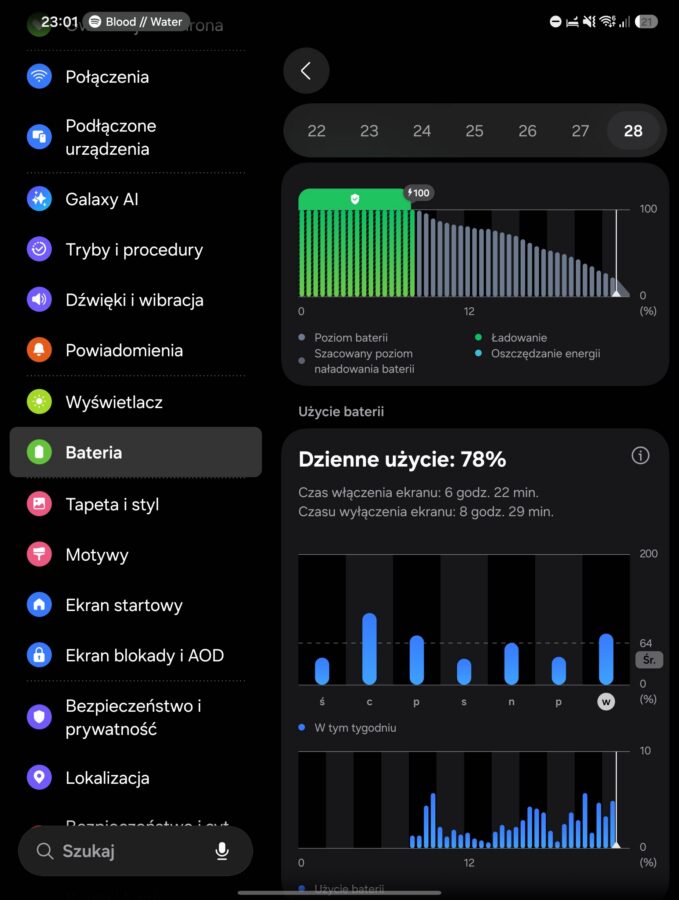Select day 22 in the date strip
This screenshot has width=679, height=900.
(316, 131)
